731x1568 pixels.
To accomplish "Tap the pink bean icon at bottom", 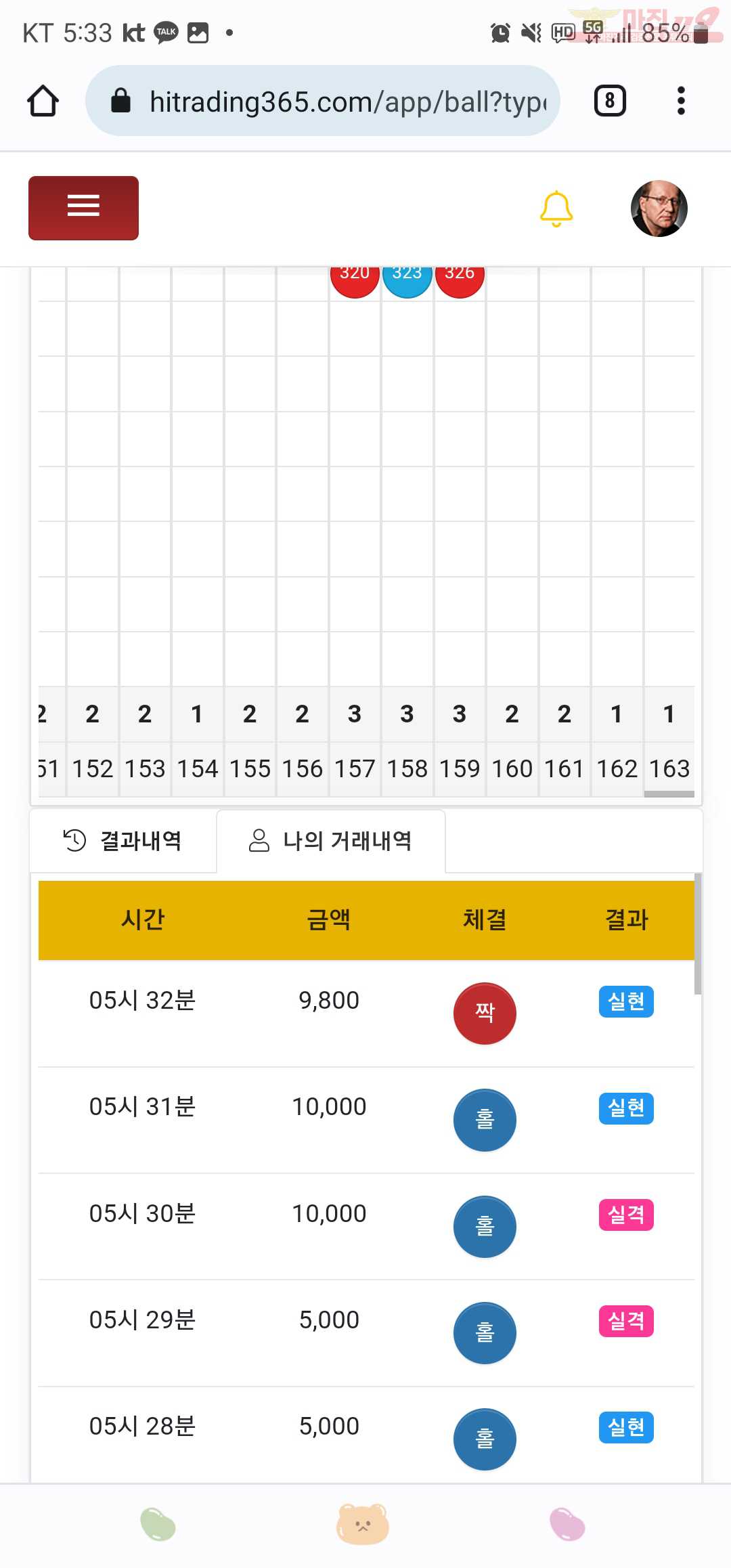I will click(567, 1525).
